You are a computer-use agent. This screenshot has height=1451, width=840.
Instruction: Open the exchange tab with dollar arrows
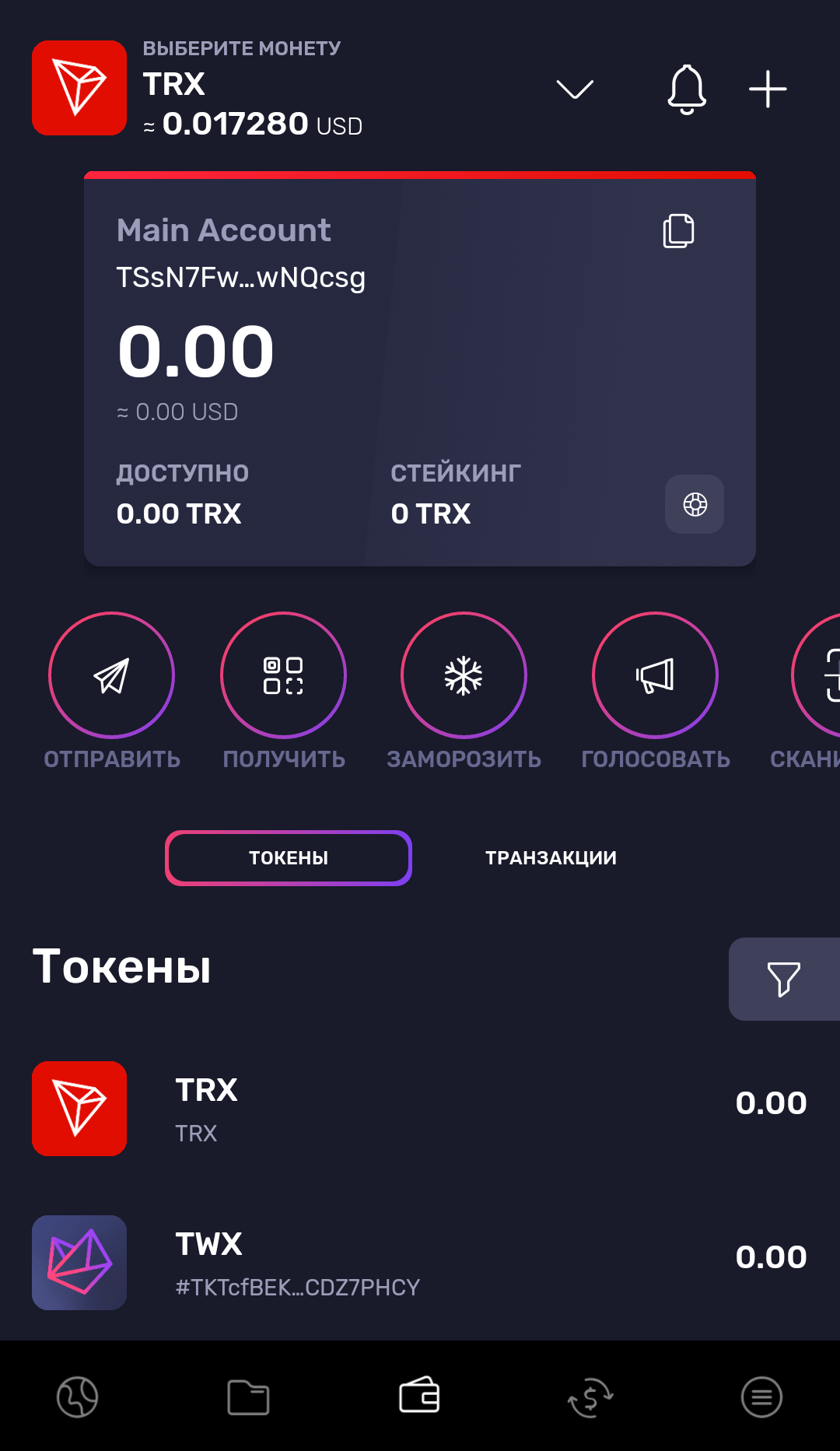pos(590,1397)
